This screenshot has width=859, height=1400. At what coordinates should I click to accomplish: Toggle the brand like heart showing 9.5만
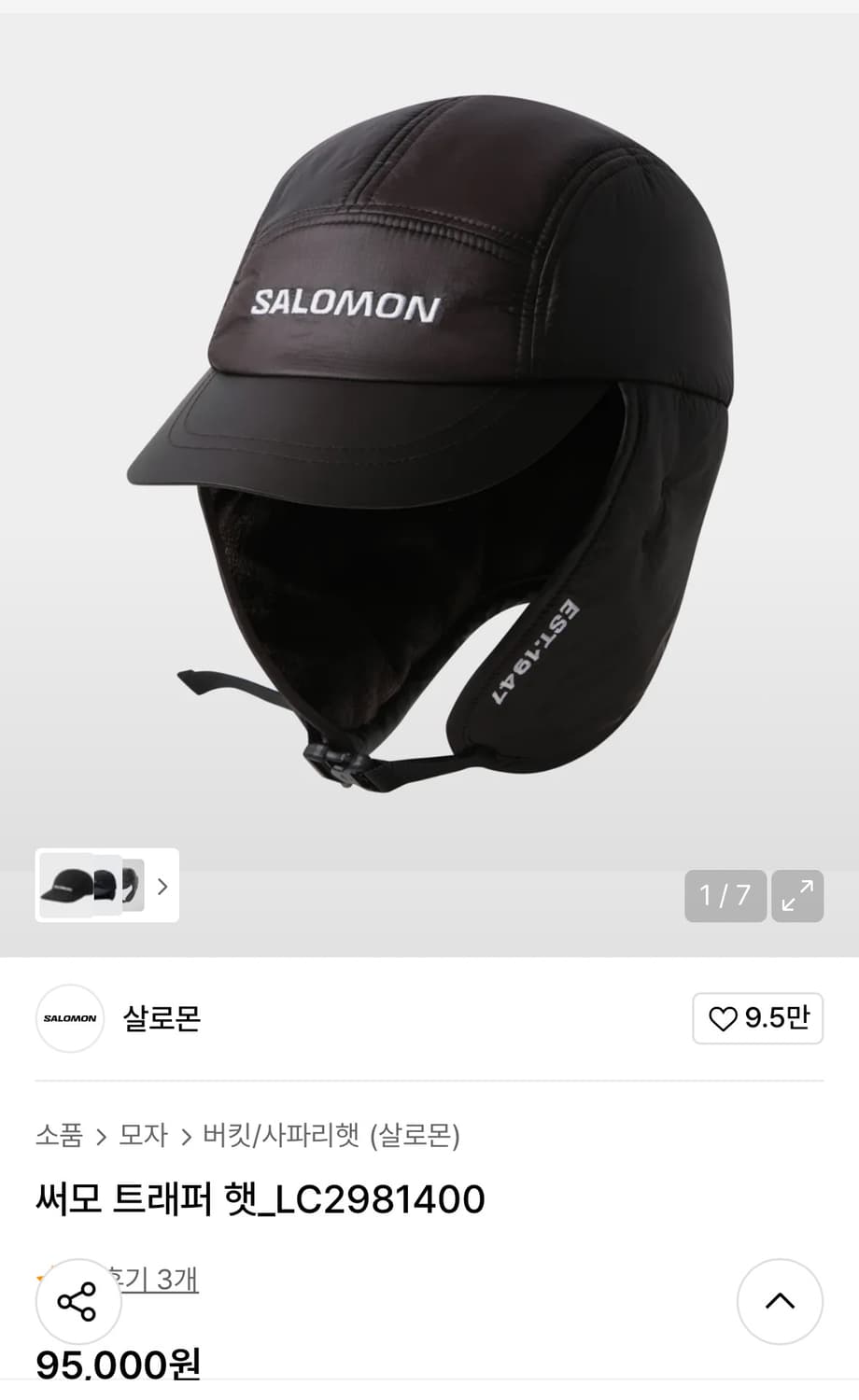(757, 1019)
